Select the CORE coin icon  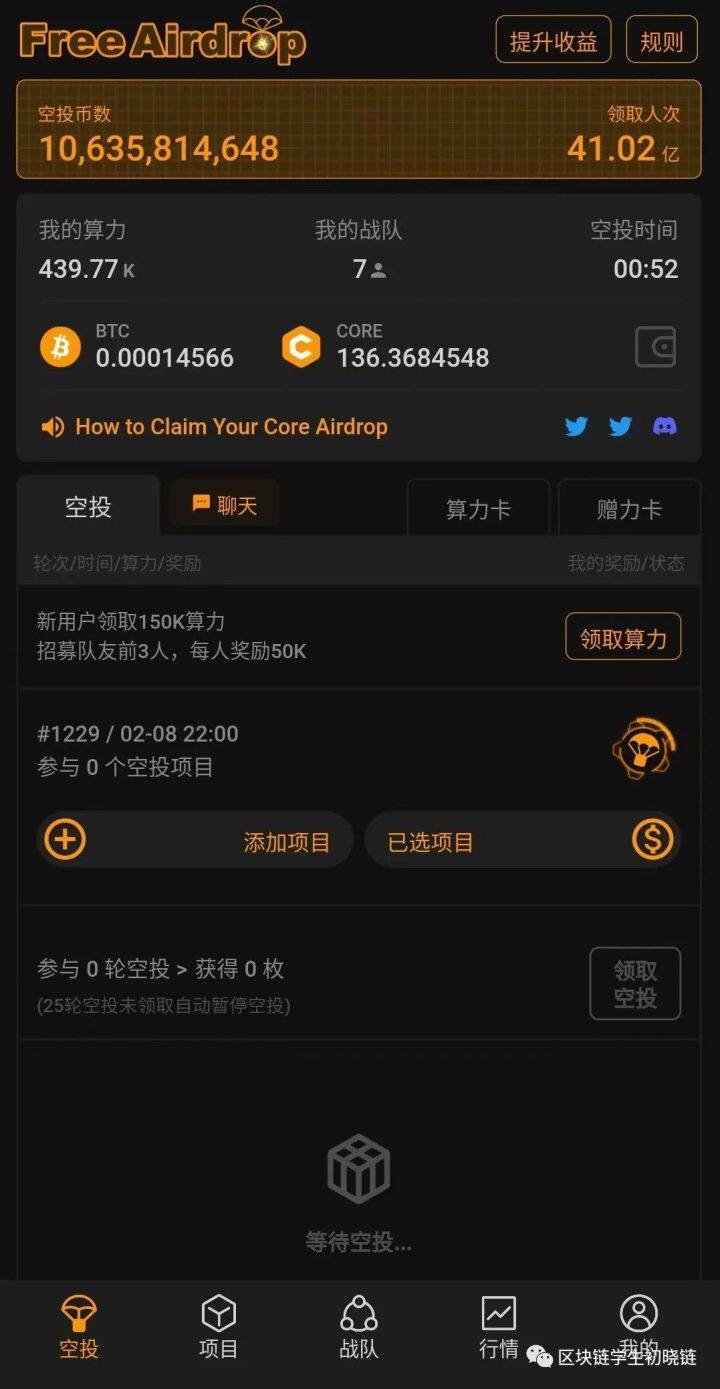[301, 347]
